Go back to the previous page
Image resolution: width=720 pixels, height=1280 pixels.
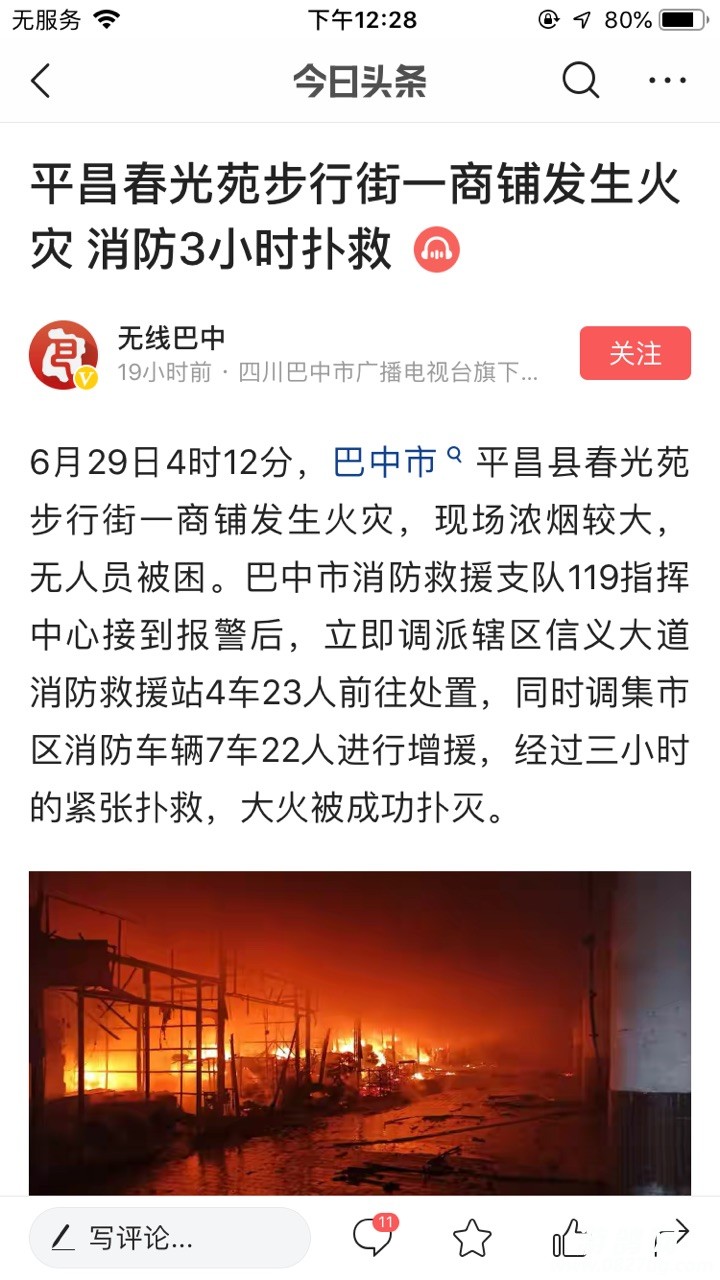pos(40,80)
